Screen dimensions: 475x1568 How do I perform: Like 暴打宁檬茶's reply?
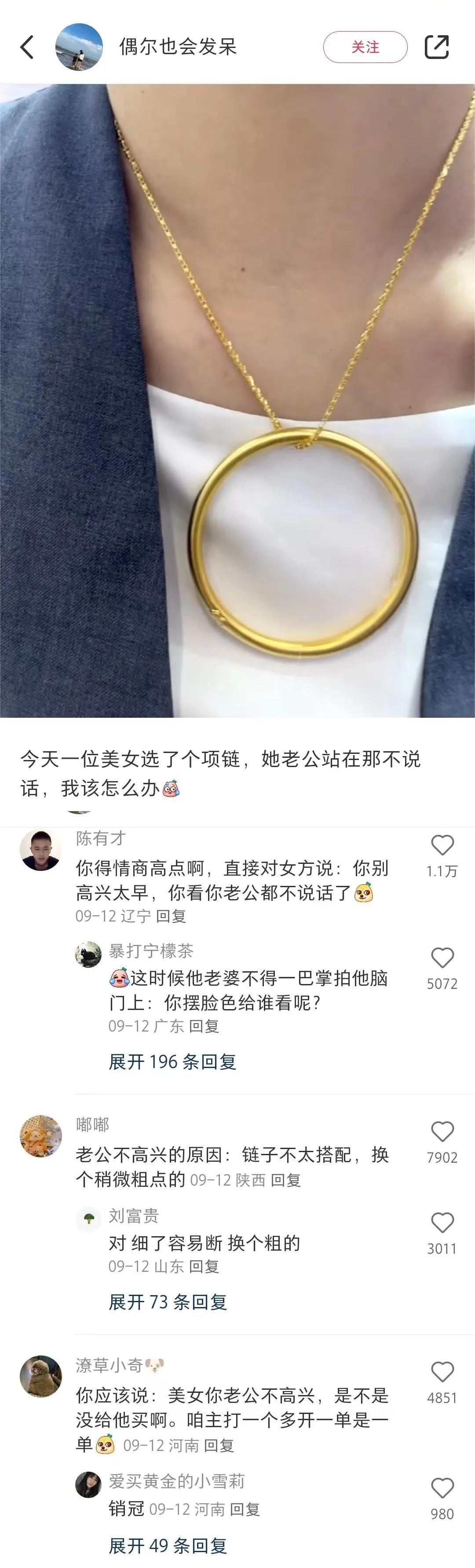(442, 958)
